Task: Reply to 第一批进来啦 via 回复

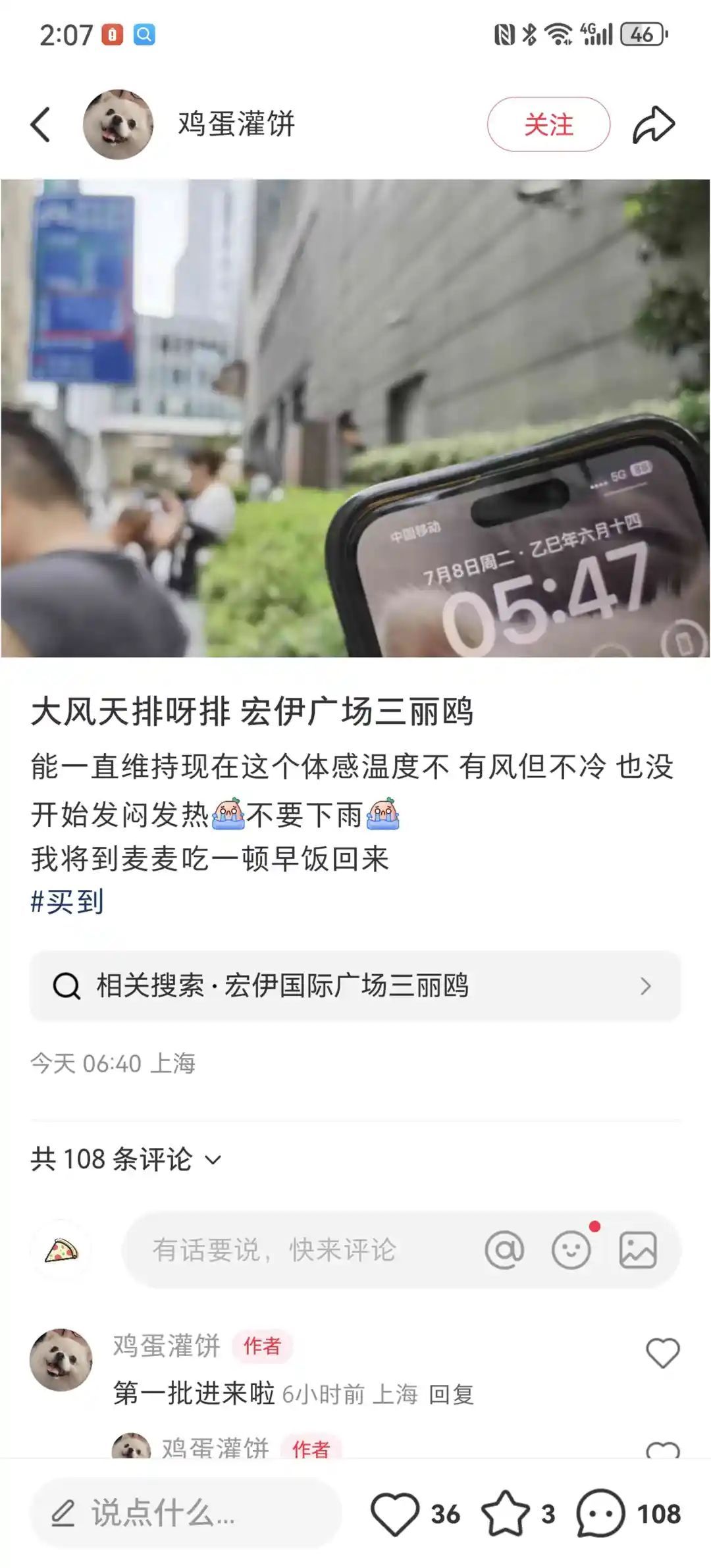Action: [451, 1394]
